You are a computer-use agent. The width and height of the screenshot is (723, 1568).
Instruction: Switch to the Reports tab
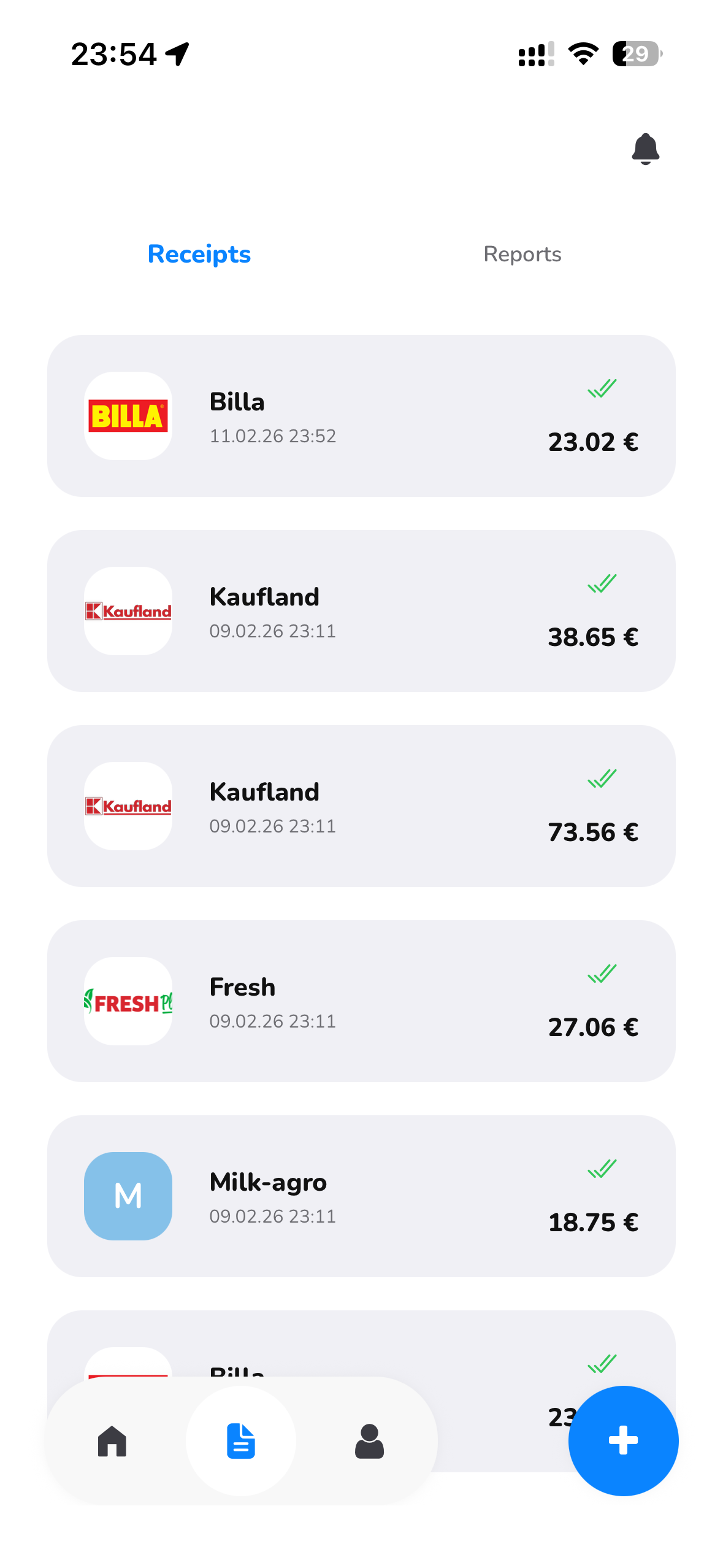(522, 254)
